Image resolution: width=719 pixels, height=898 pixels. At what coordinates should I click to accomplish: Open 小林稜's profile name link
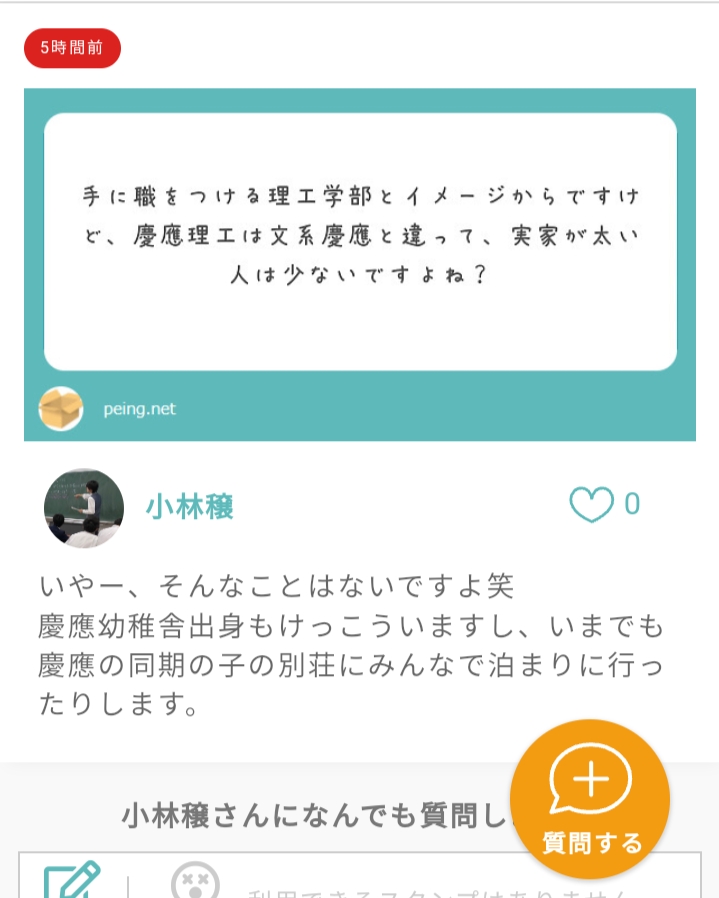pyautogui.click(x=190, y=507)
